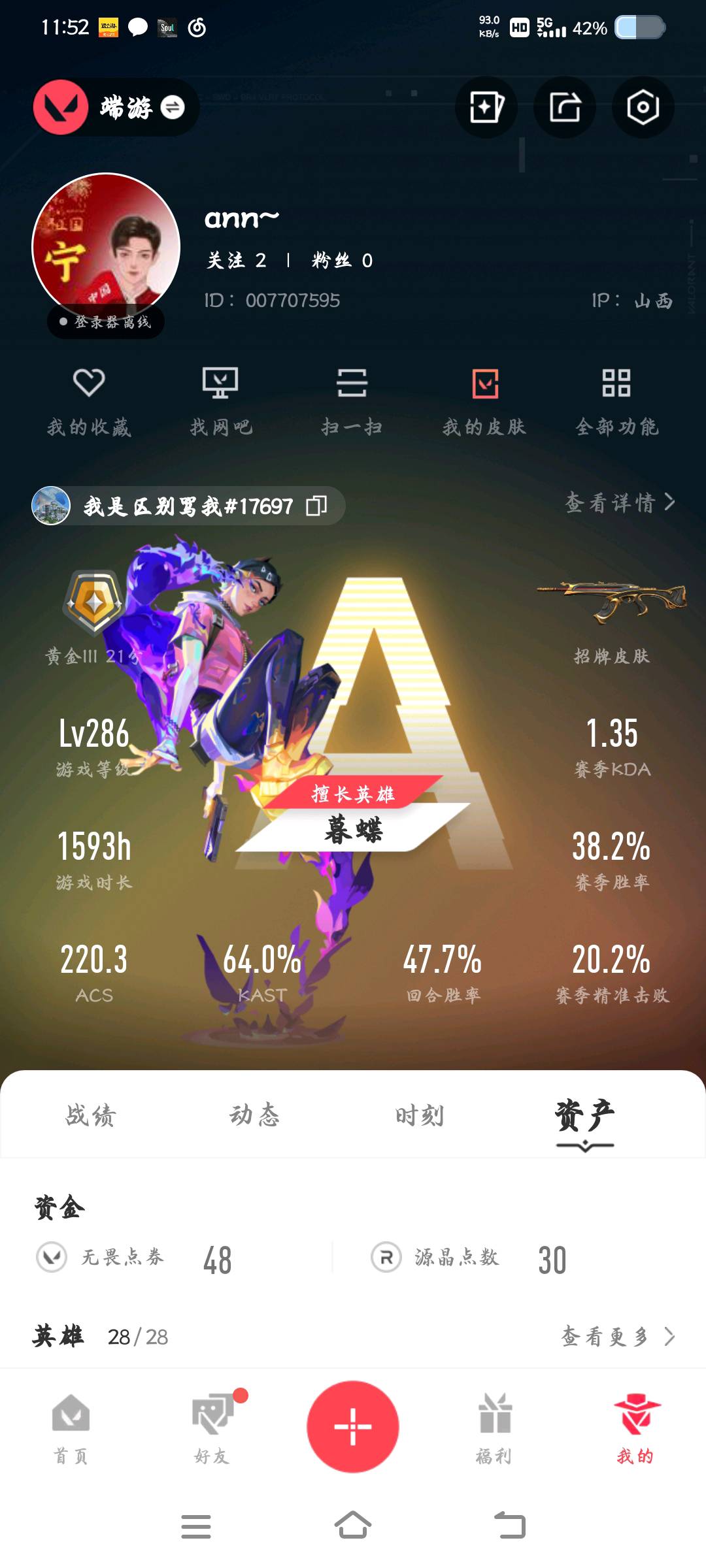706x1568 pixels.
Task: Open settings hexagon icon
Action: [643, 107]
